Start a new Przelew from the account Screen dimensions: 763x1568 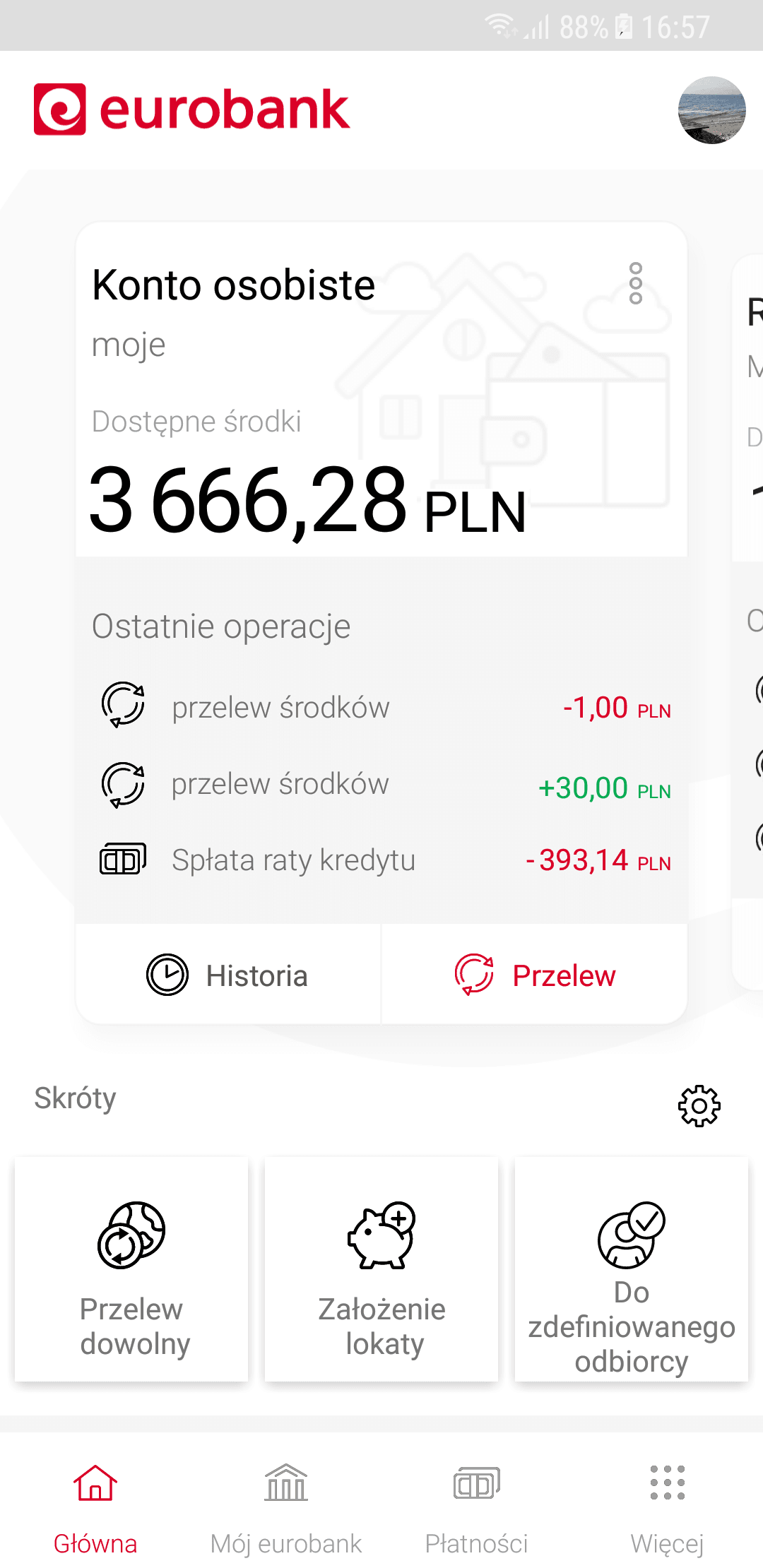point(535,975)
